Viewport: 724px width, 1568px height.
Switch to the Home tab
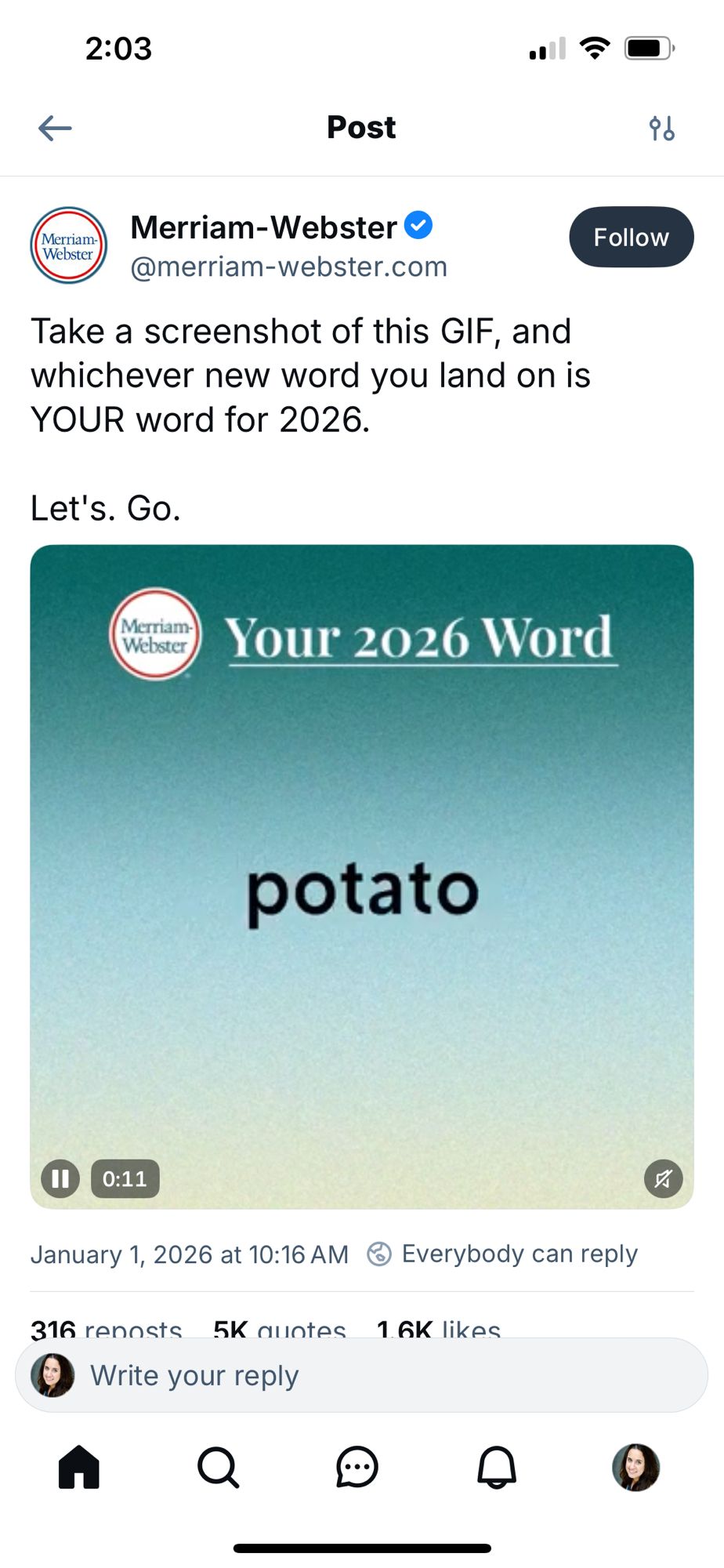pyautogui.click(x=79, y=1467)
